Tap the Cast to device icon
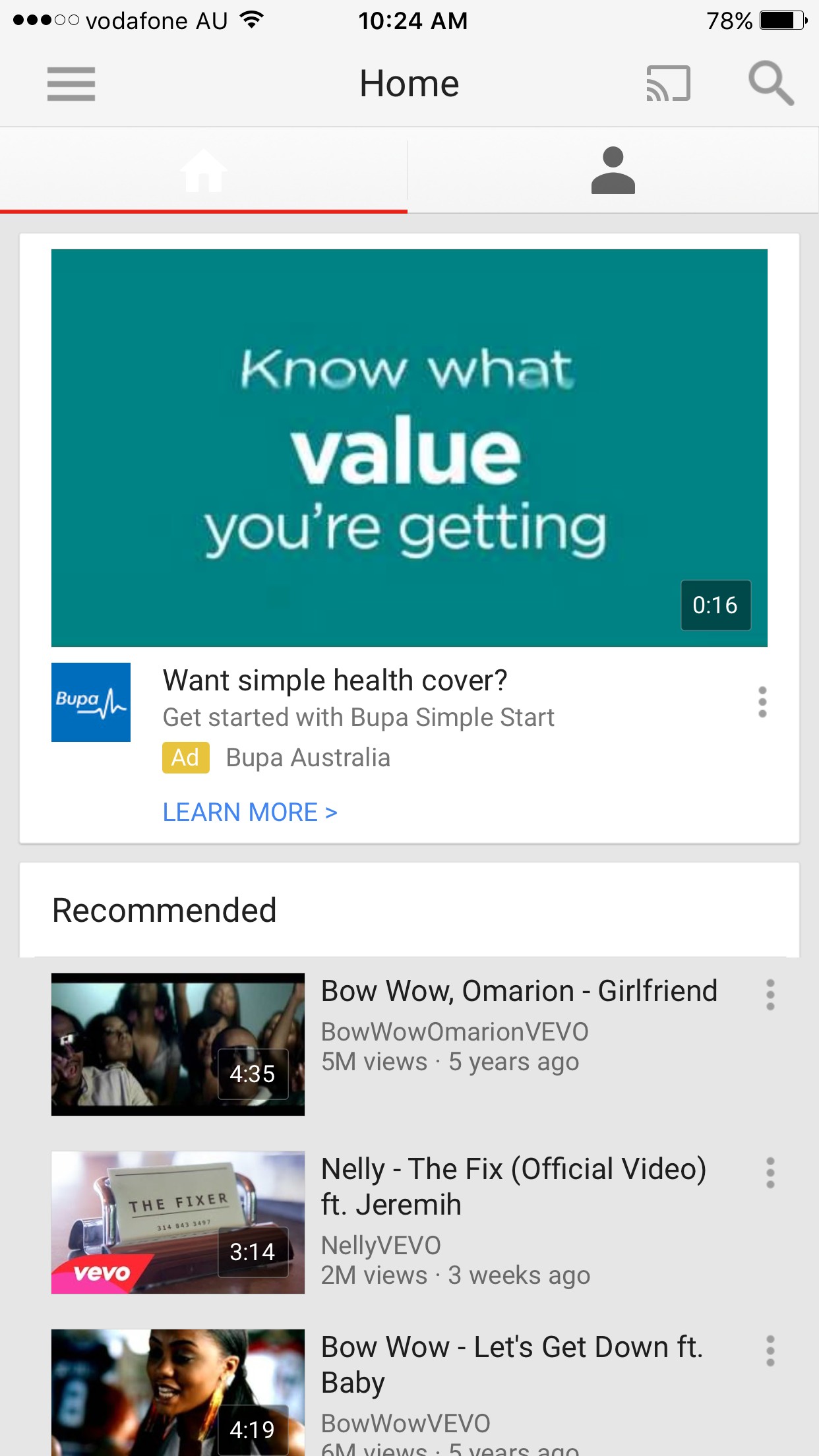Screen dimensions: 819x1456 pyautogui.click(x=668, y=84)
